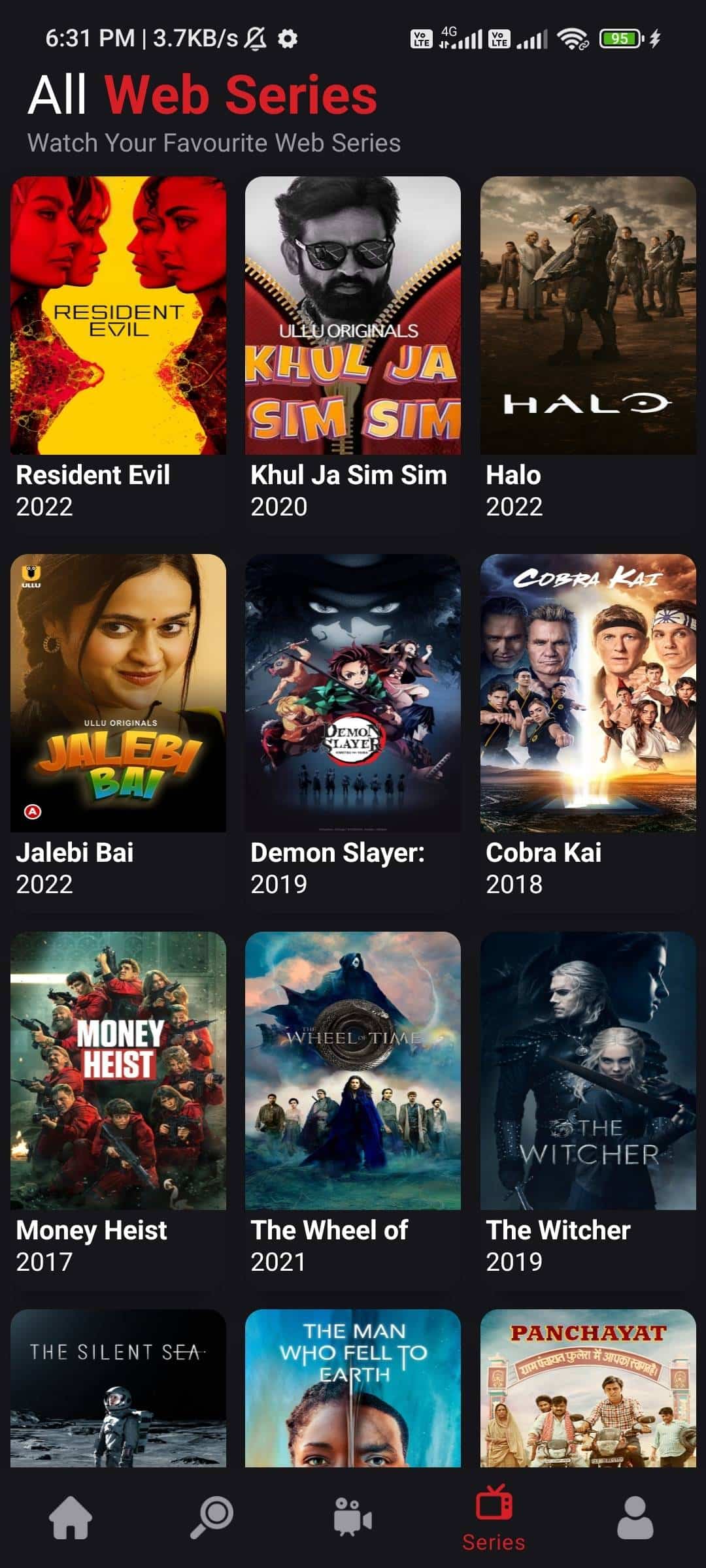Screen dimensions: 706x1568
Task: Open the profile tab
Action: pyautogui.click(x=635, y=1518)
